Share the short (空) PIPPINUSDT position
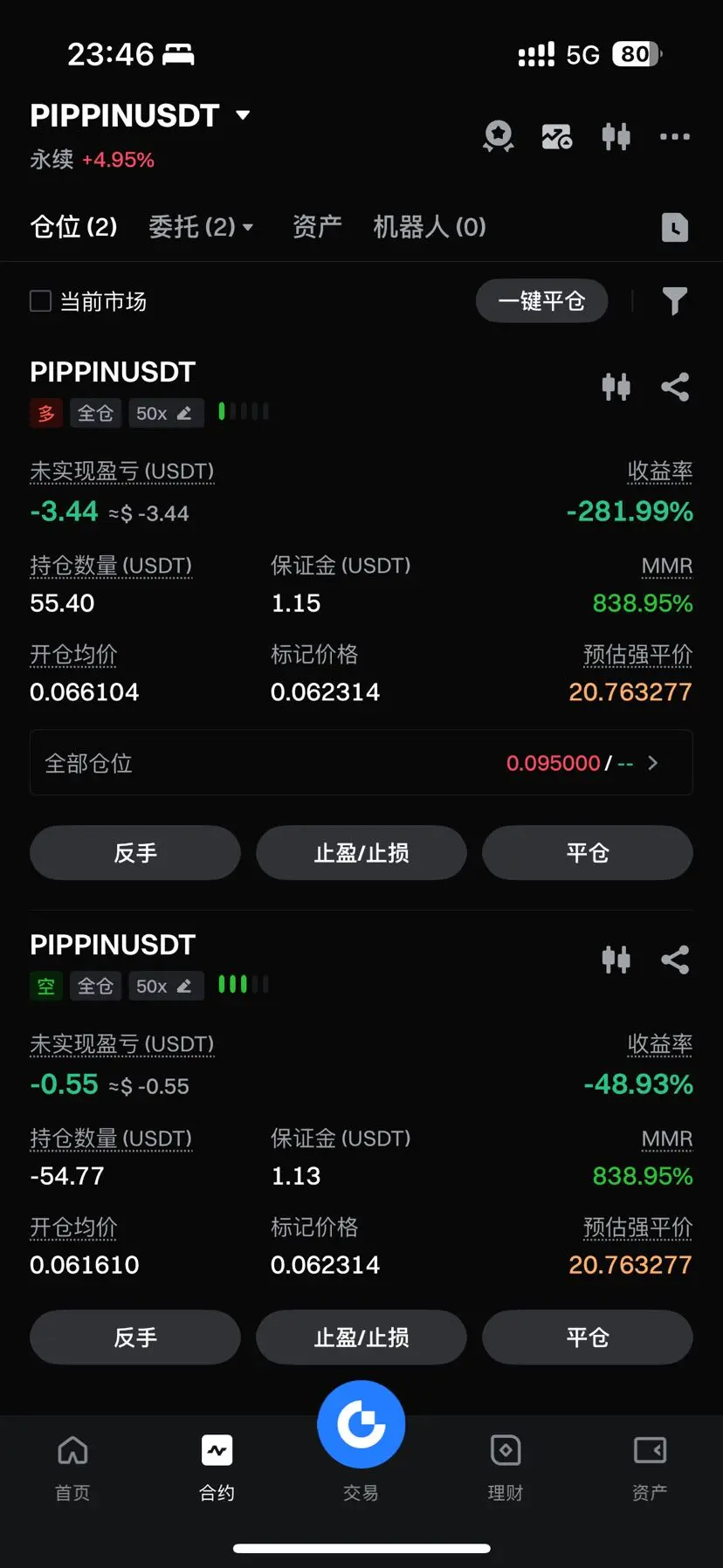The image size is (723, 1568). coord(674,959)
